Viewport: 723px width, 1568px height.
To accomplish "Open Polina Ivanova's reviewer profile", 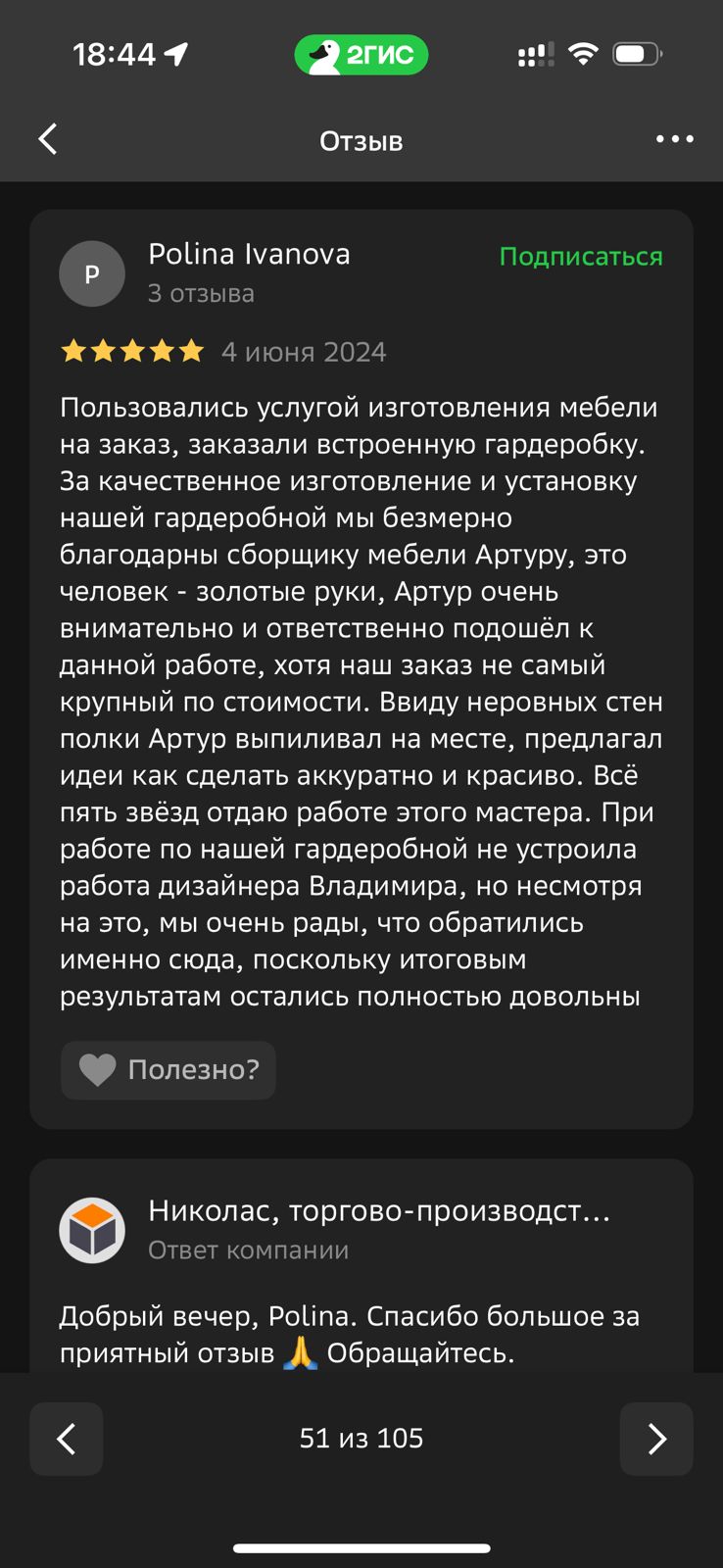I will coord(248,255).
